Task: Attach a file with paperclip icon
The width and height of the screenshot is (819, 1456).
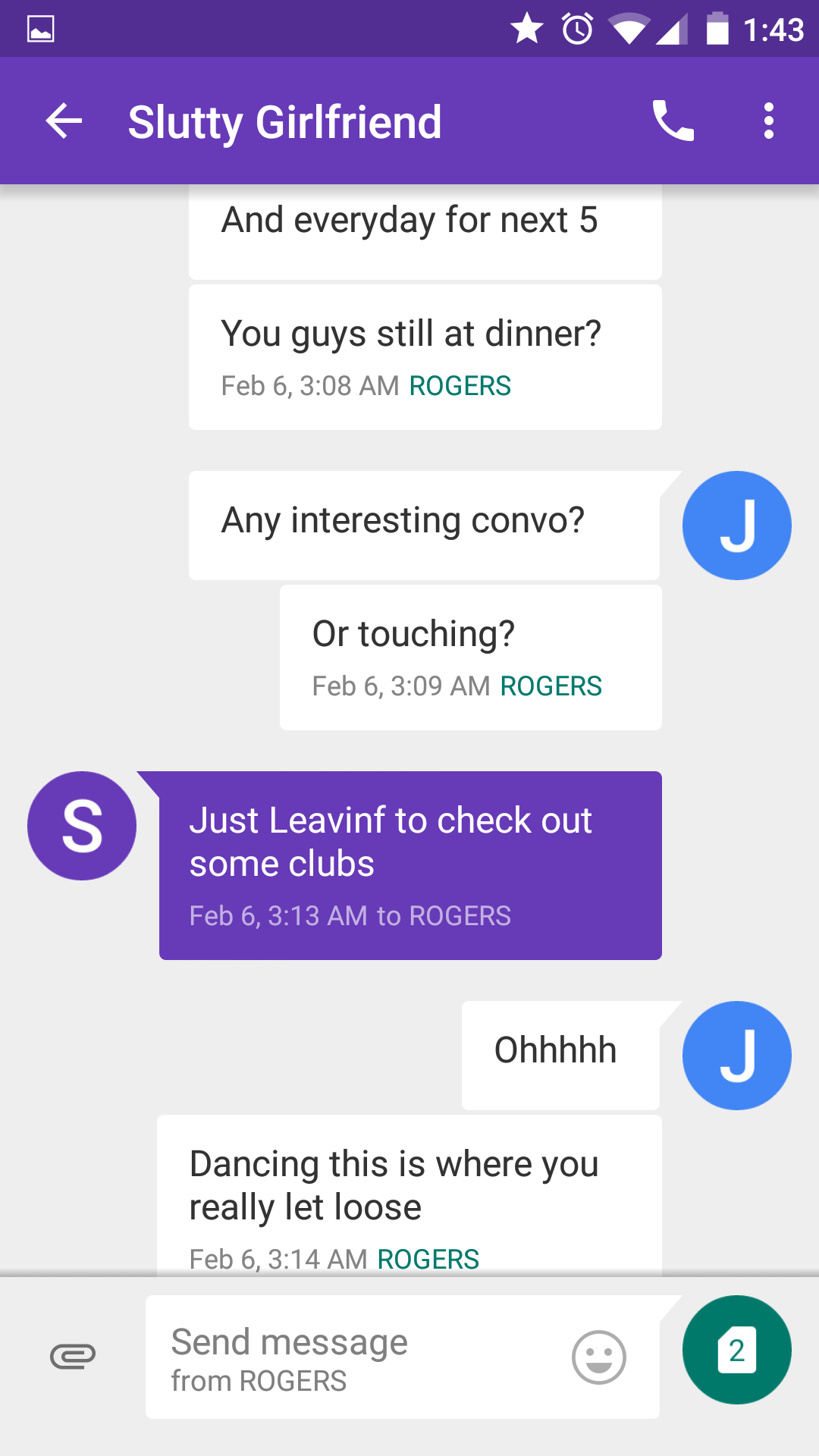Action: pyautogui.click(x=73, y=1356)
